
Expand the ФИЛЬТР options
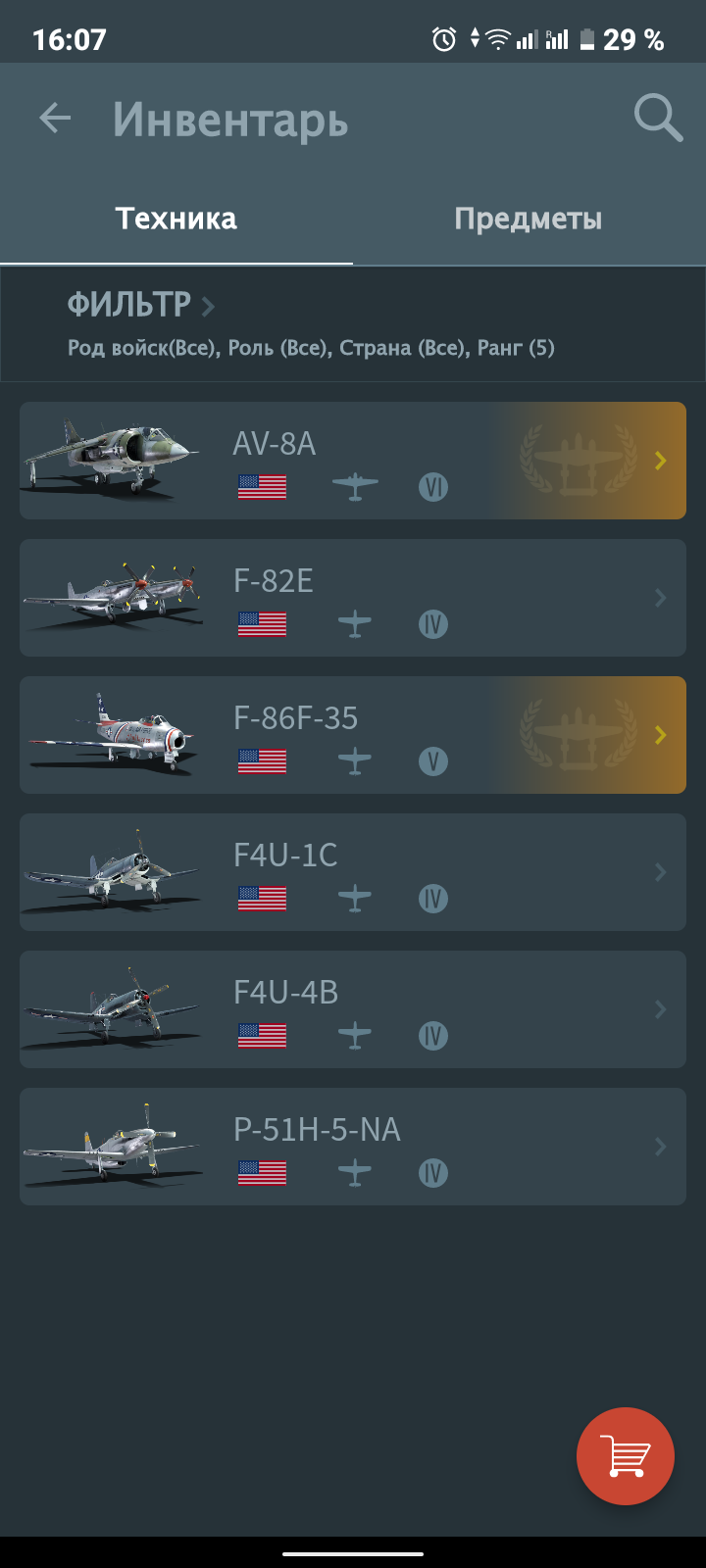[140, 305]
